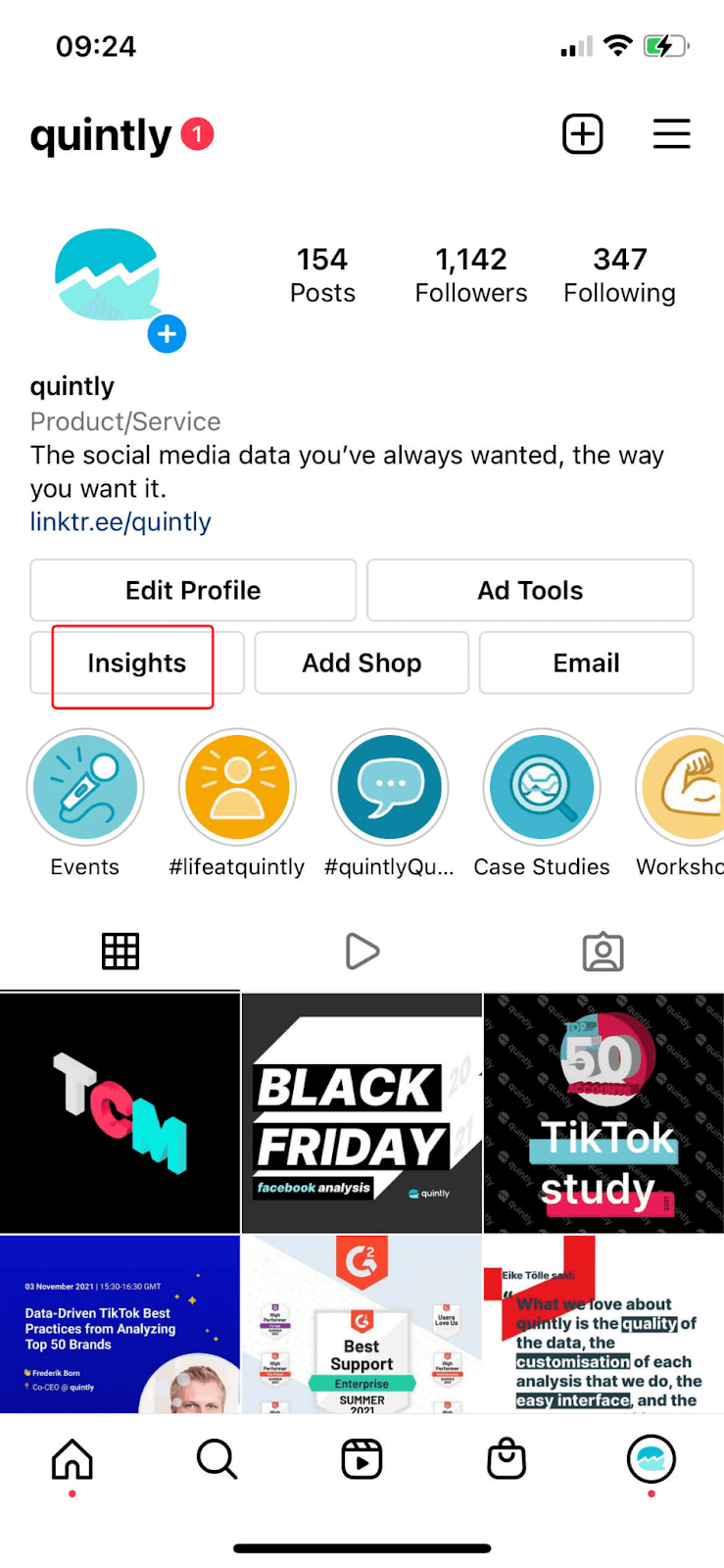This screenshot has height=1568, width=724.
Task: Open the Events story highlight
Action: click(x=85, y=787)
